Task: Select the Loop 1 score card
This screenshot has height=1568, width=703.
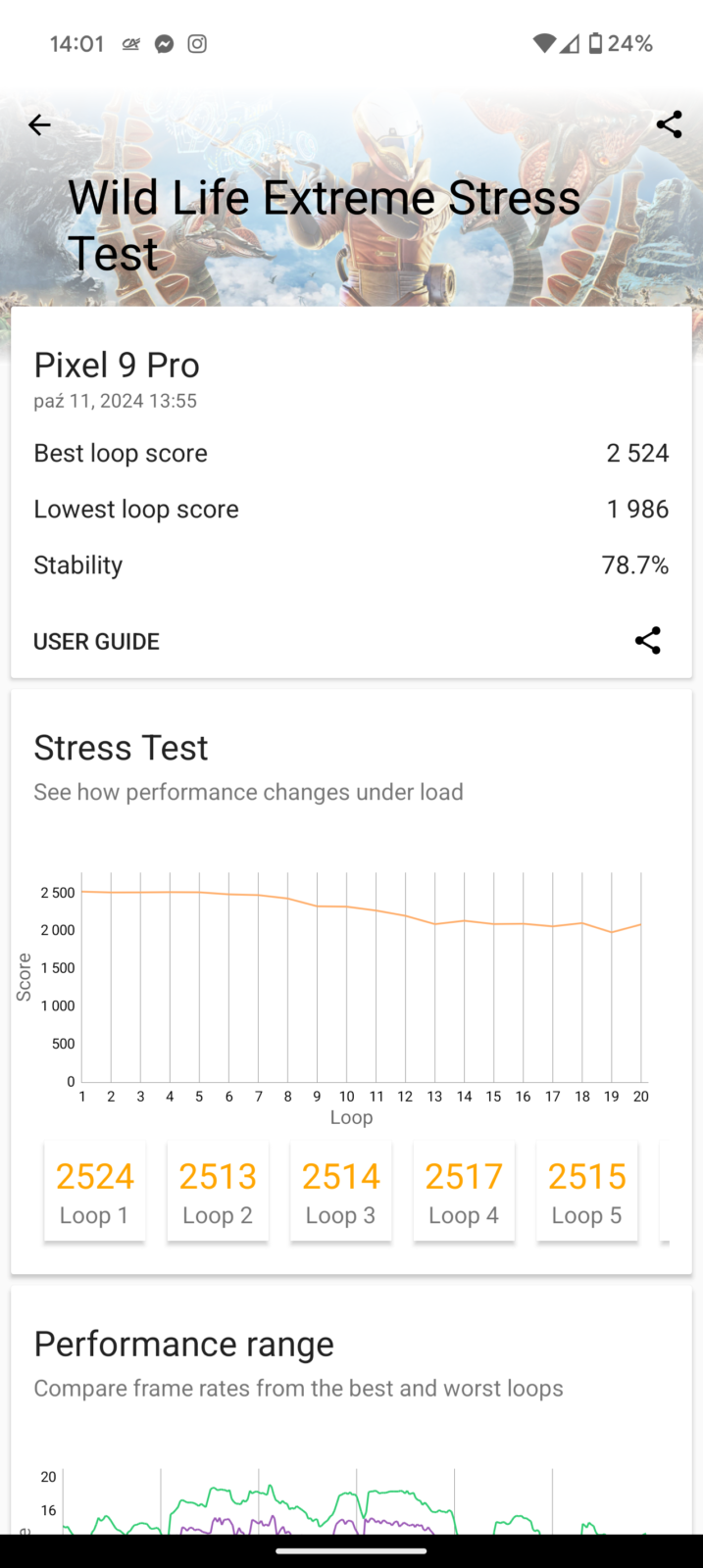Action: point(94,1192)
